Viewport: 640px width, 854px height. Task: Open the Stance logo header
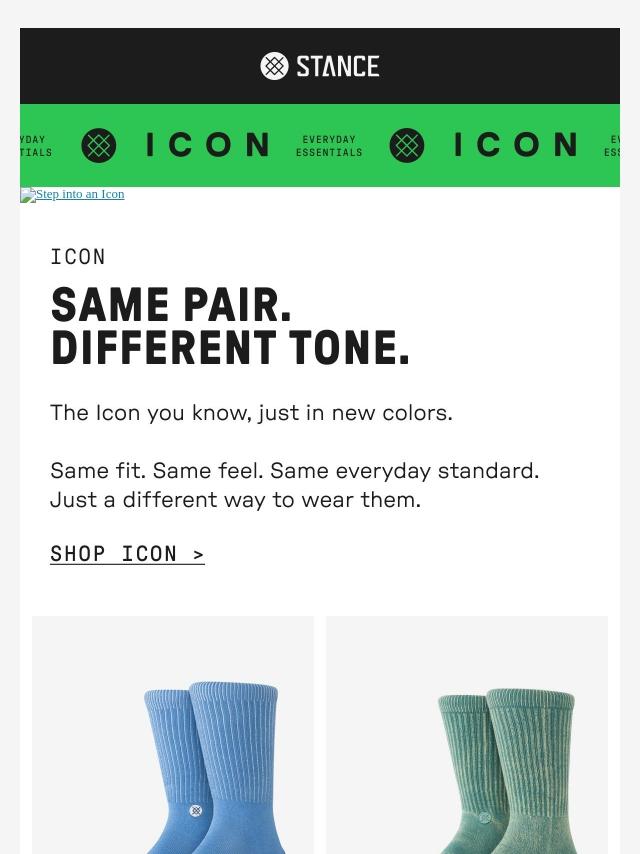[320, 66]
